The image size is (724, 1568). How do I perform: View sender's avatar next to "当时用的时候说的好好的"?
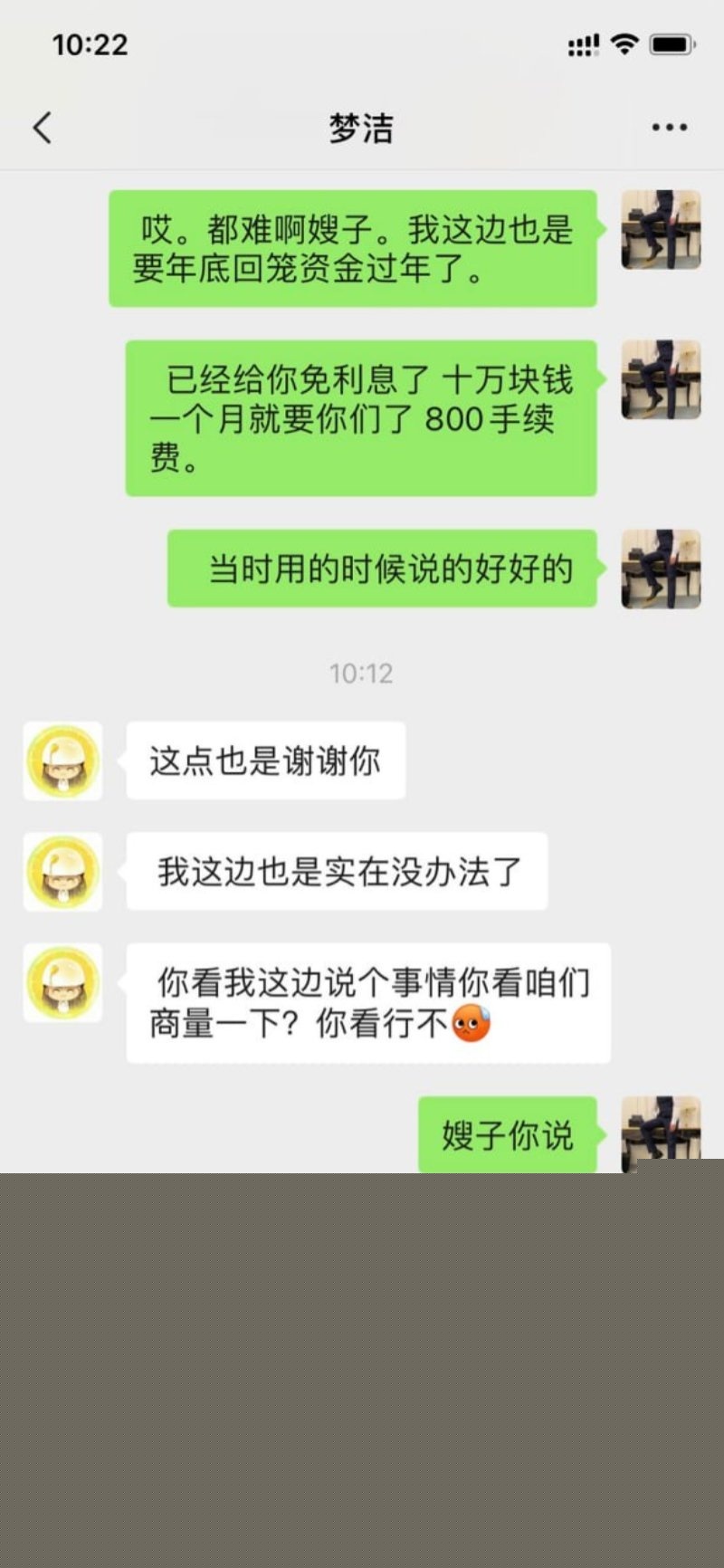point(661,569)
